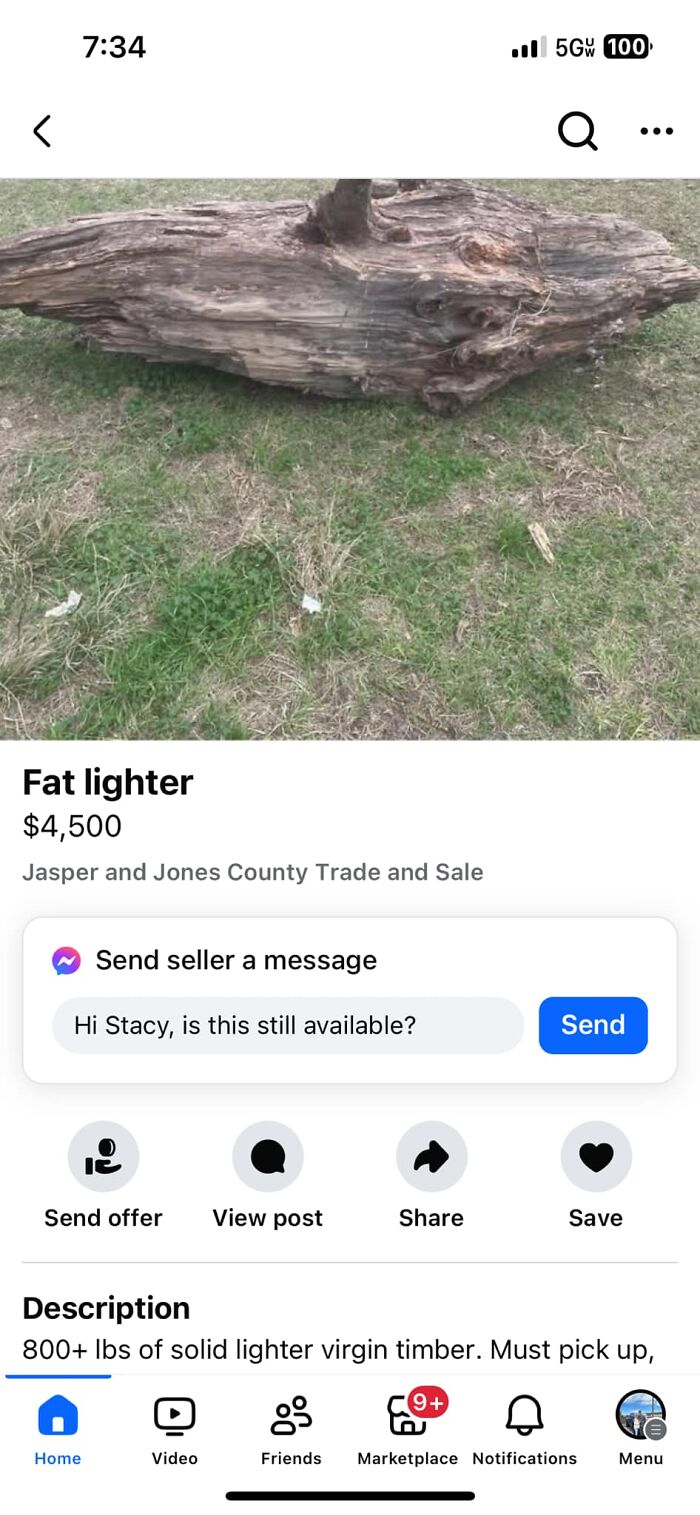This screenshot has height=1515, width=700.
Task: Switch to the Video tab
Action: click(175, 1430)
